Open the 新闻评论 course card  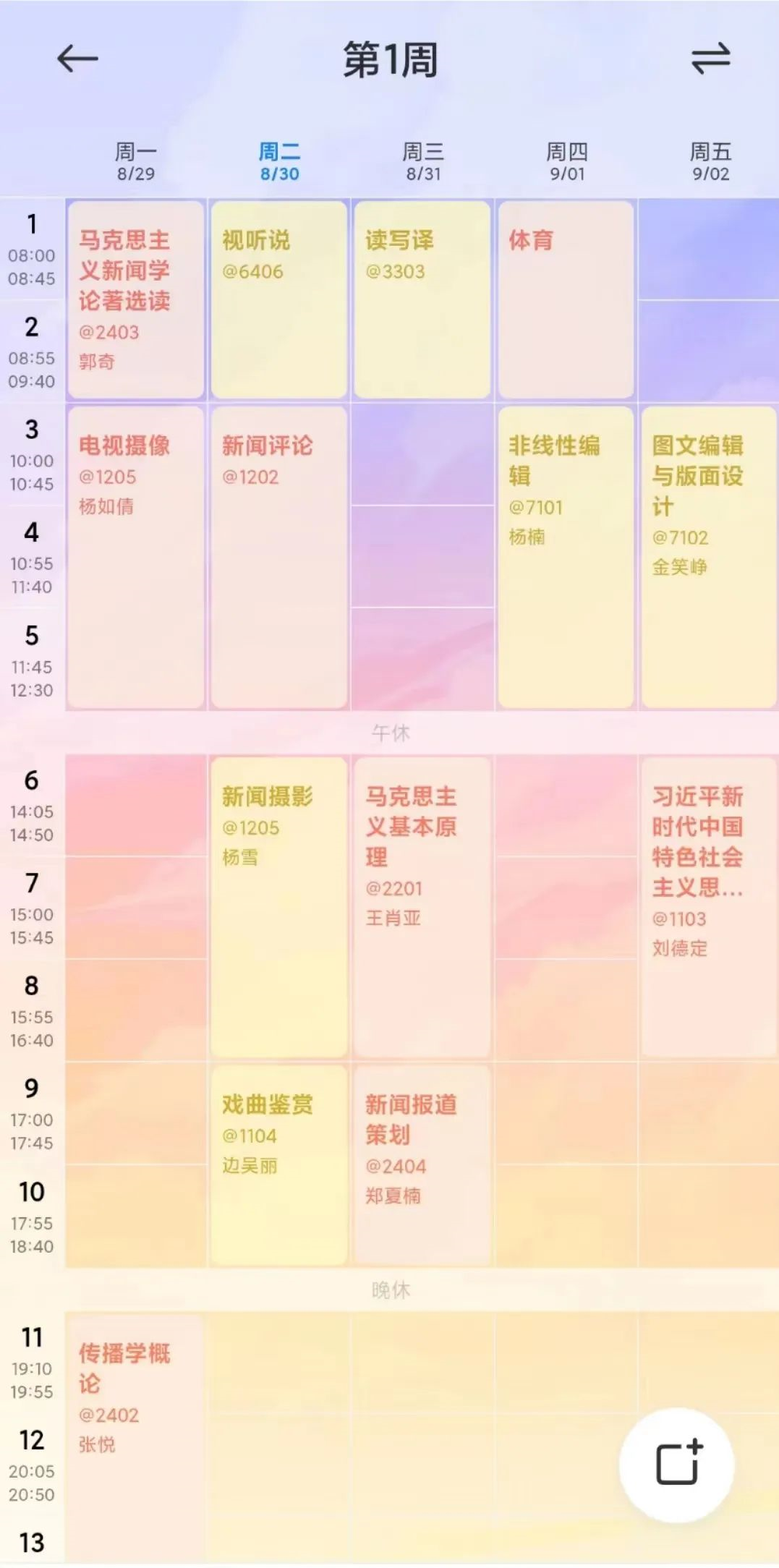(278, 557)
